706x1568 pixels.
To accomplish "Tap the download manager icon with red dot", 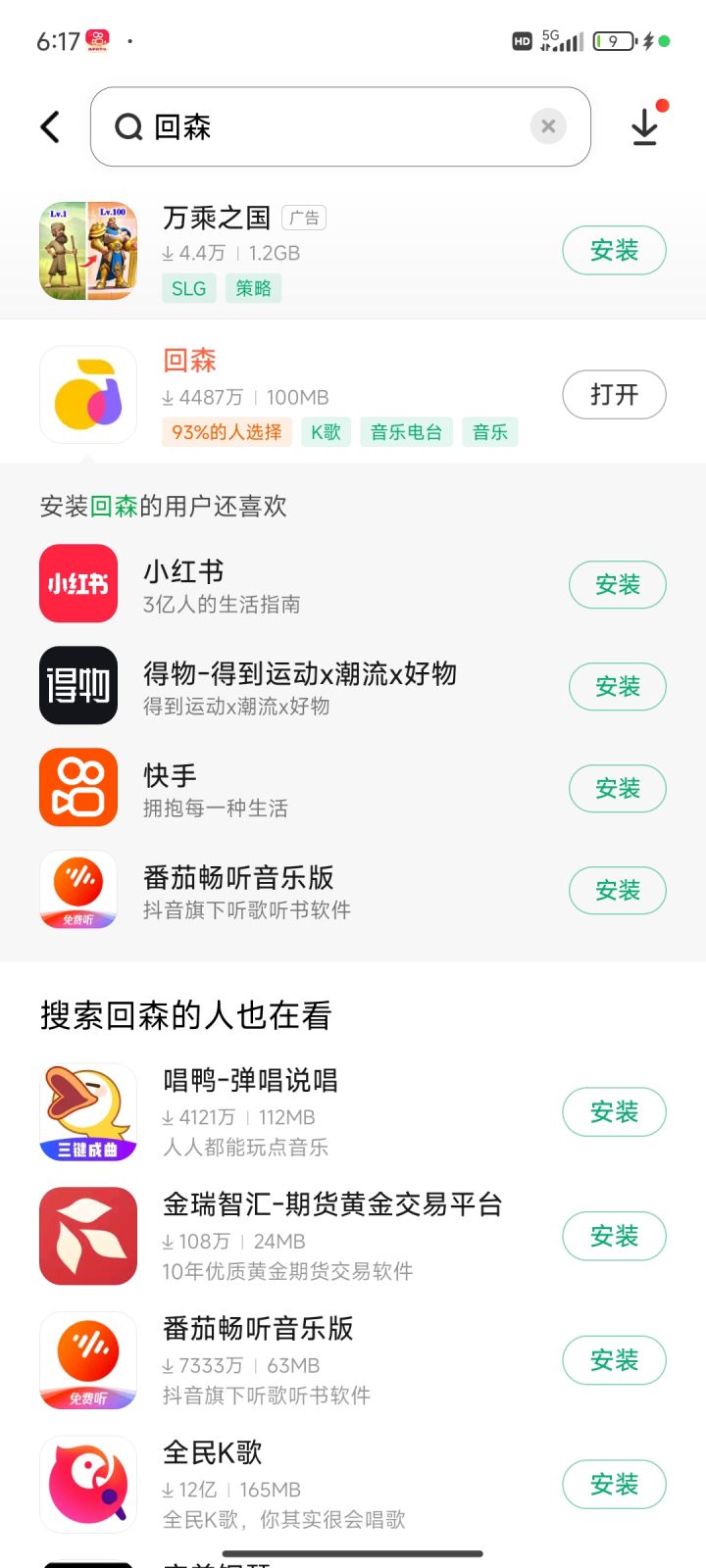I will click(644, 127).
